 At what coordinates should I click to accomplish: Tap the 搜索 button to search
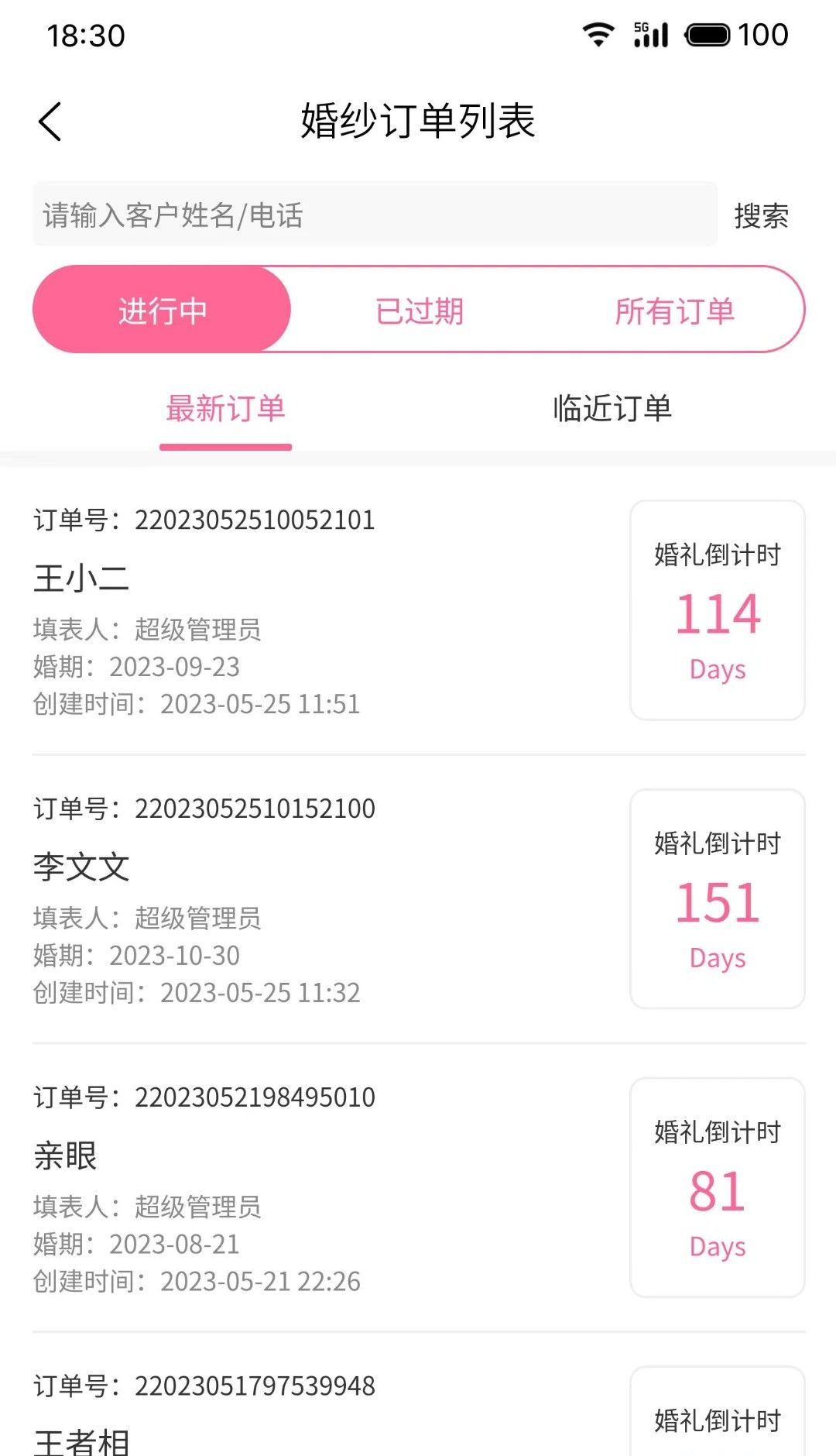(761, 216)
